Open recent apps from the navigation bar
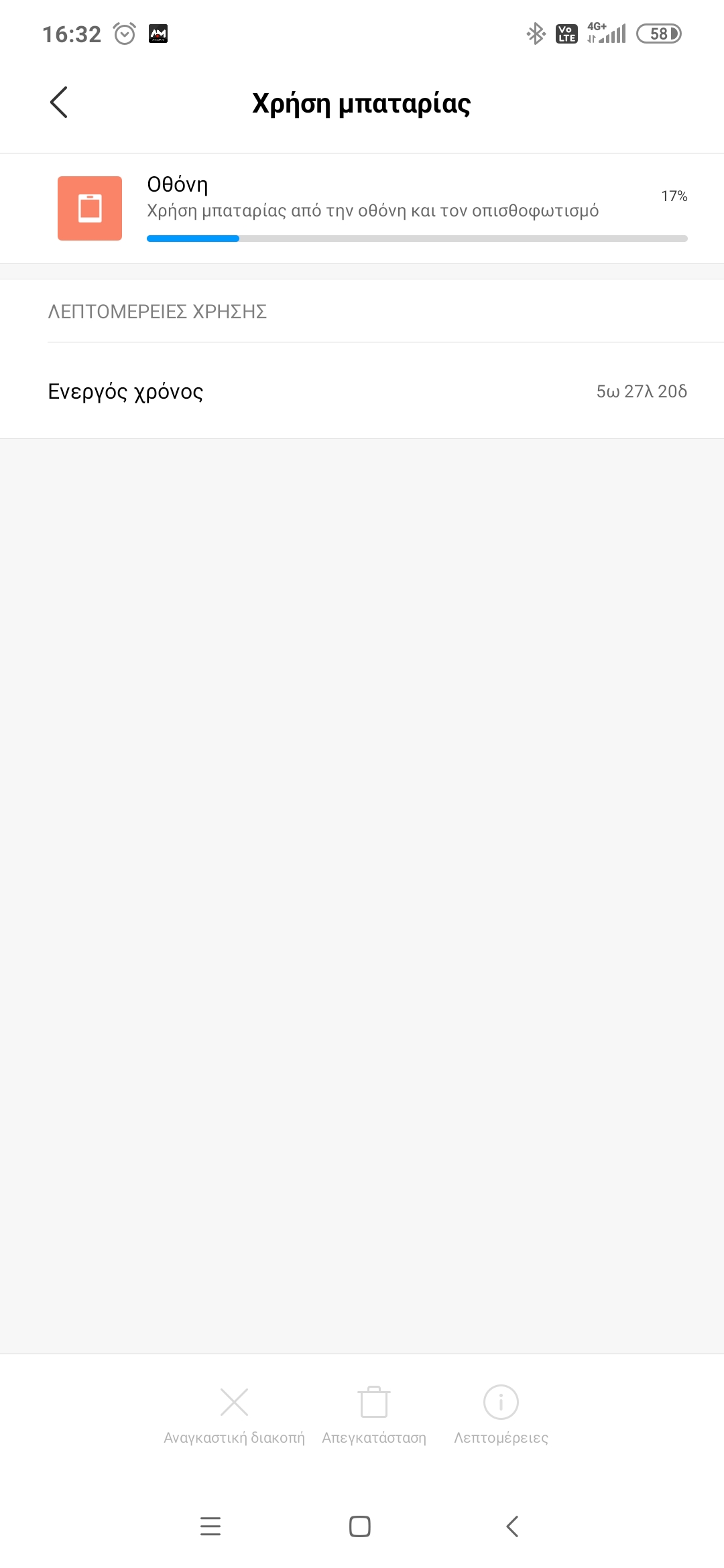The image size is (724, 1568). point(210,1526)
